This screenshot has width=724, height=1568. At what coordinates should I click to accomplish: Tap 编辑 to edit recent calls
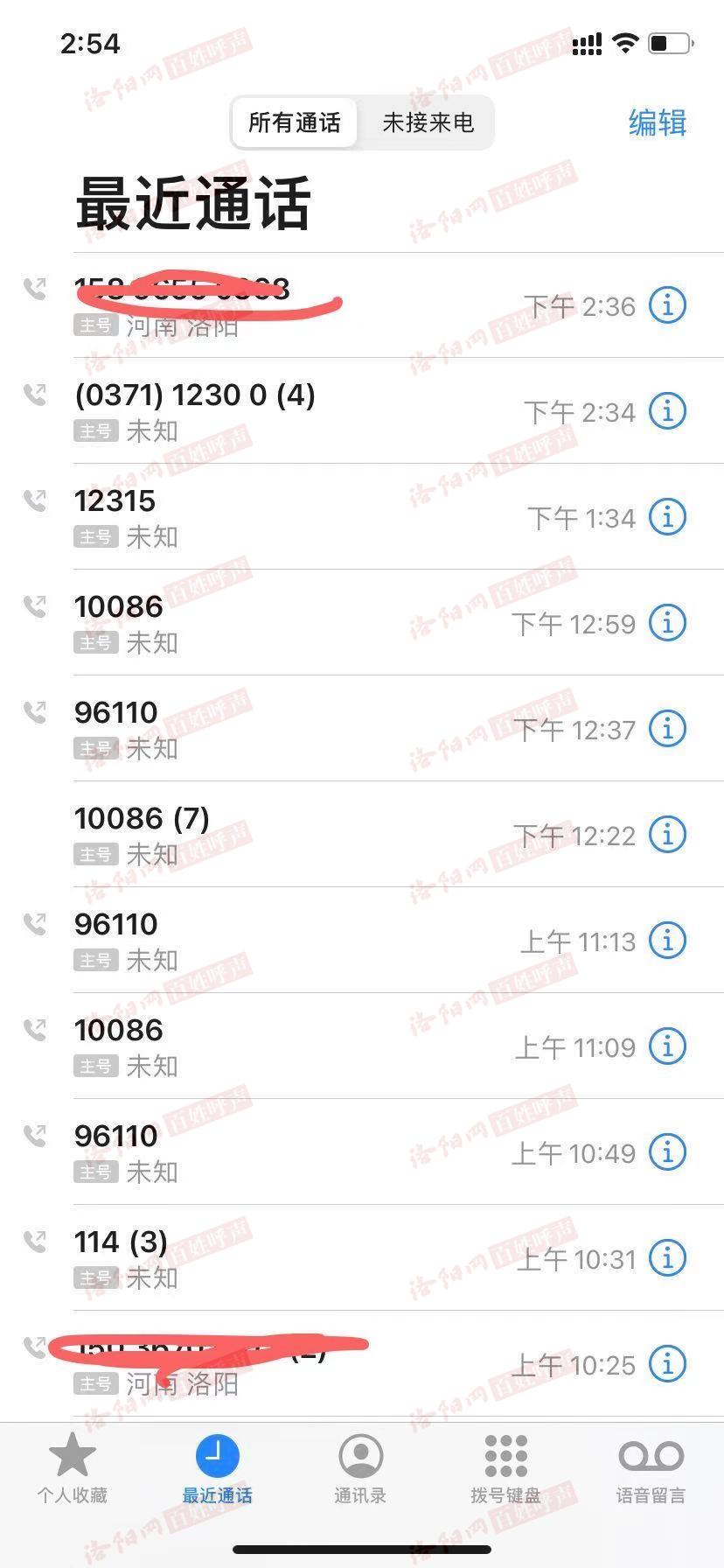click(x=658, y=122)
